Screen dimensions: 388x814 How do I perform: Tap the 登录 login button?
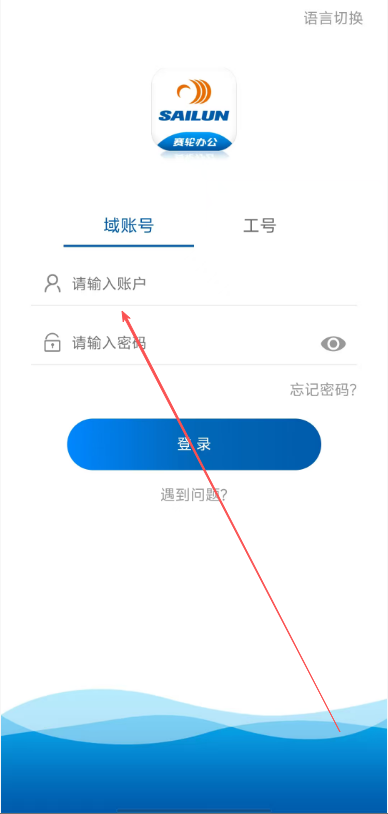pos(194,444)
